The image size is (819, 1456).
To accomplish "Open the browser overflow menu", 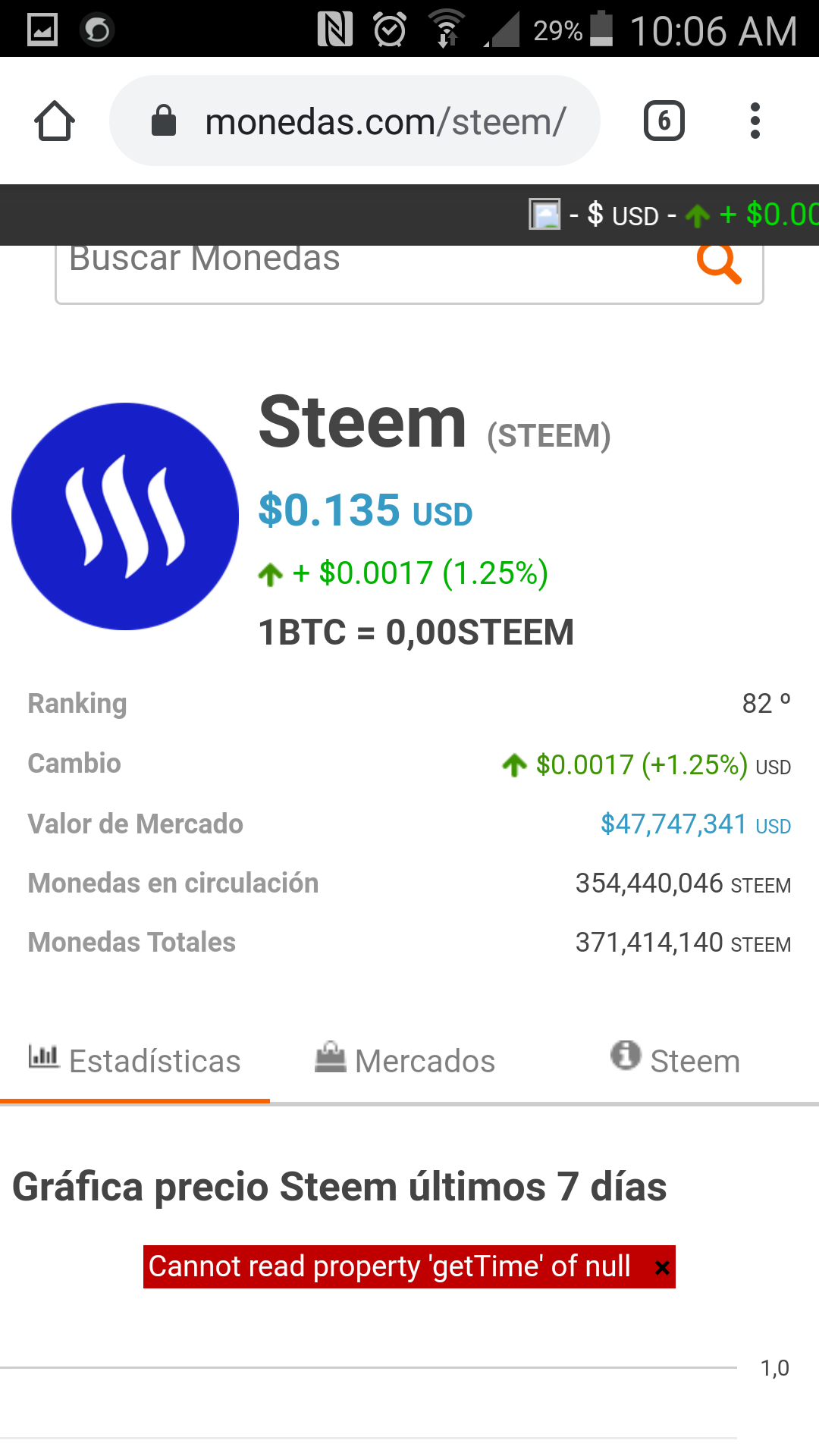I will pyautogui.click(x=755, y=121).
